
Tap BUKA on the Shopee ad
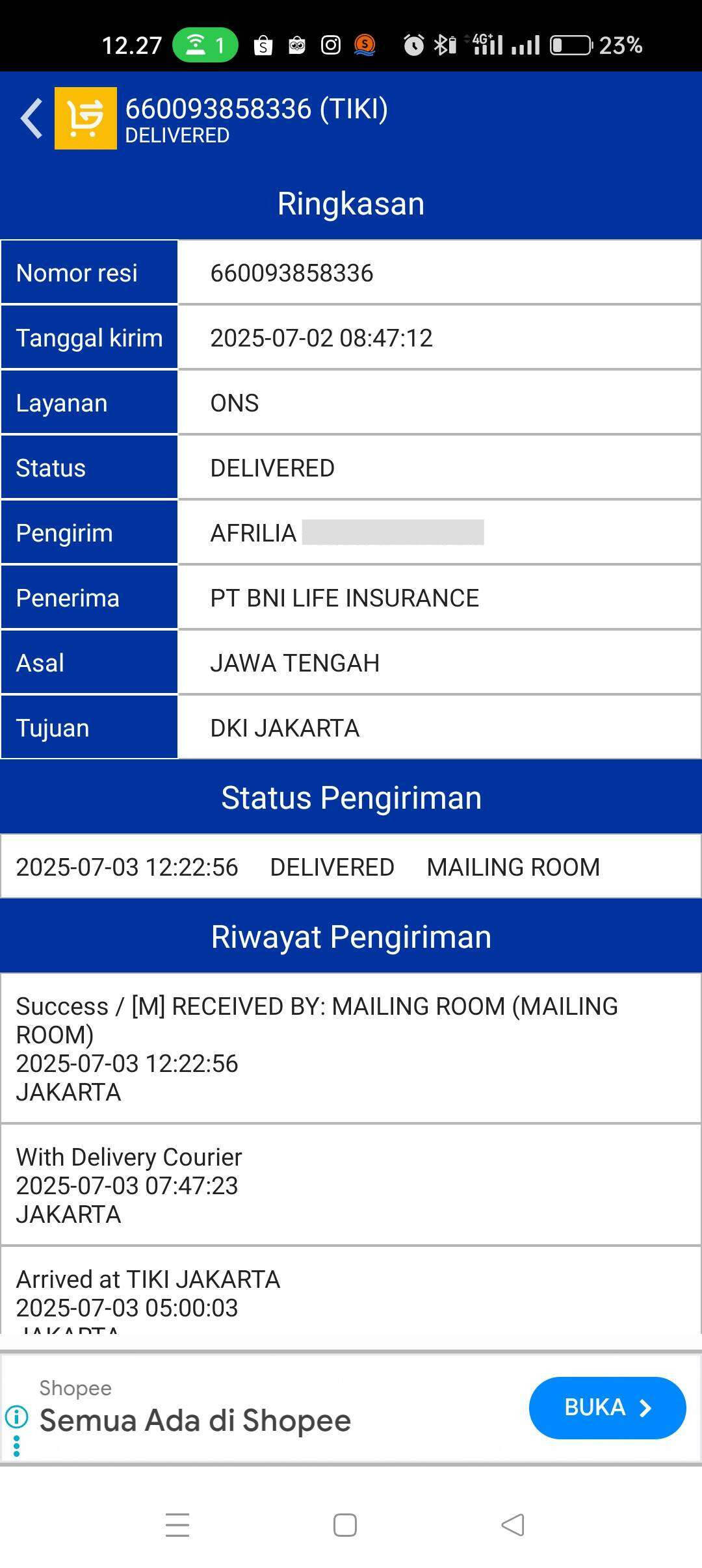607,1407
